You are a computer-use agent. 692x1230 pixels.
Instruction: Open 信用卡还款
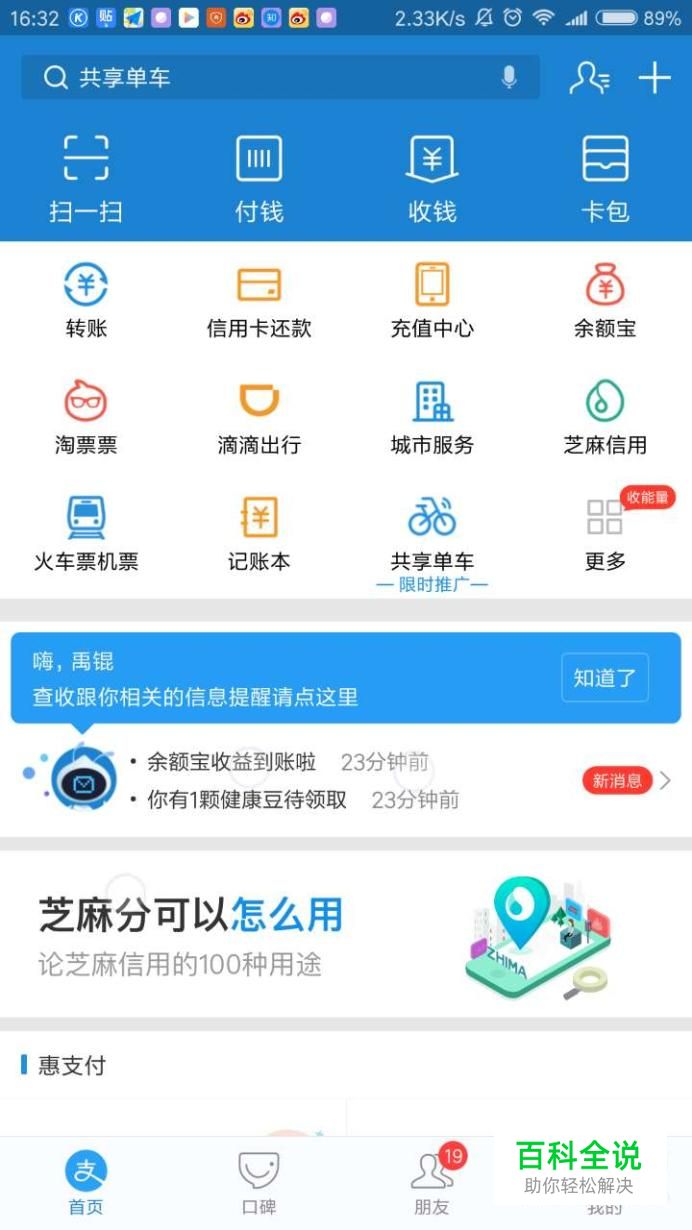[x=259, y=300]
